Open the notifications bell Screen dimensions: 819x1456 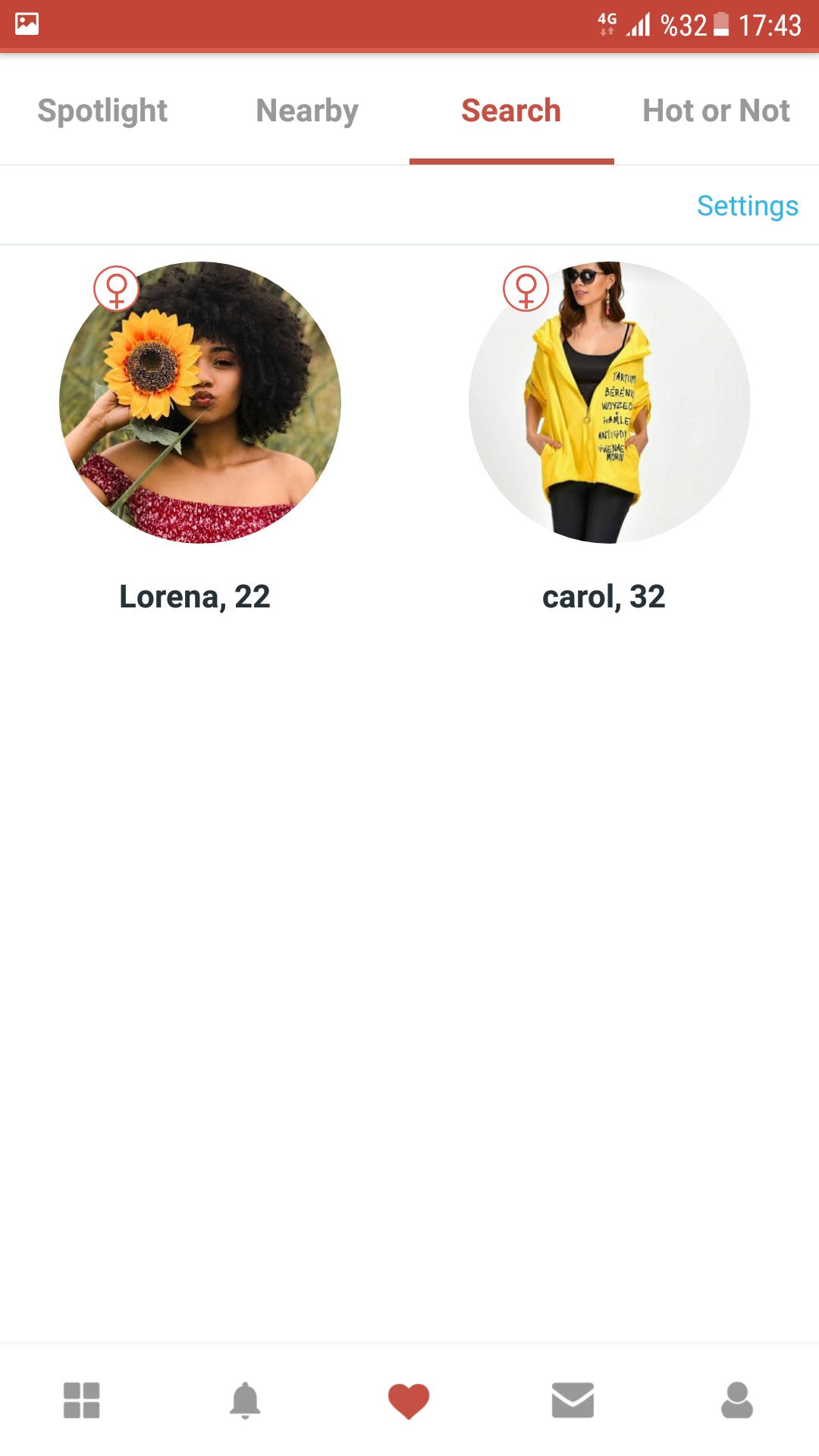pos(245,1400)
